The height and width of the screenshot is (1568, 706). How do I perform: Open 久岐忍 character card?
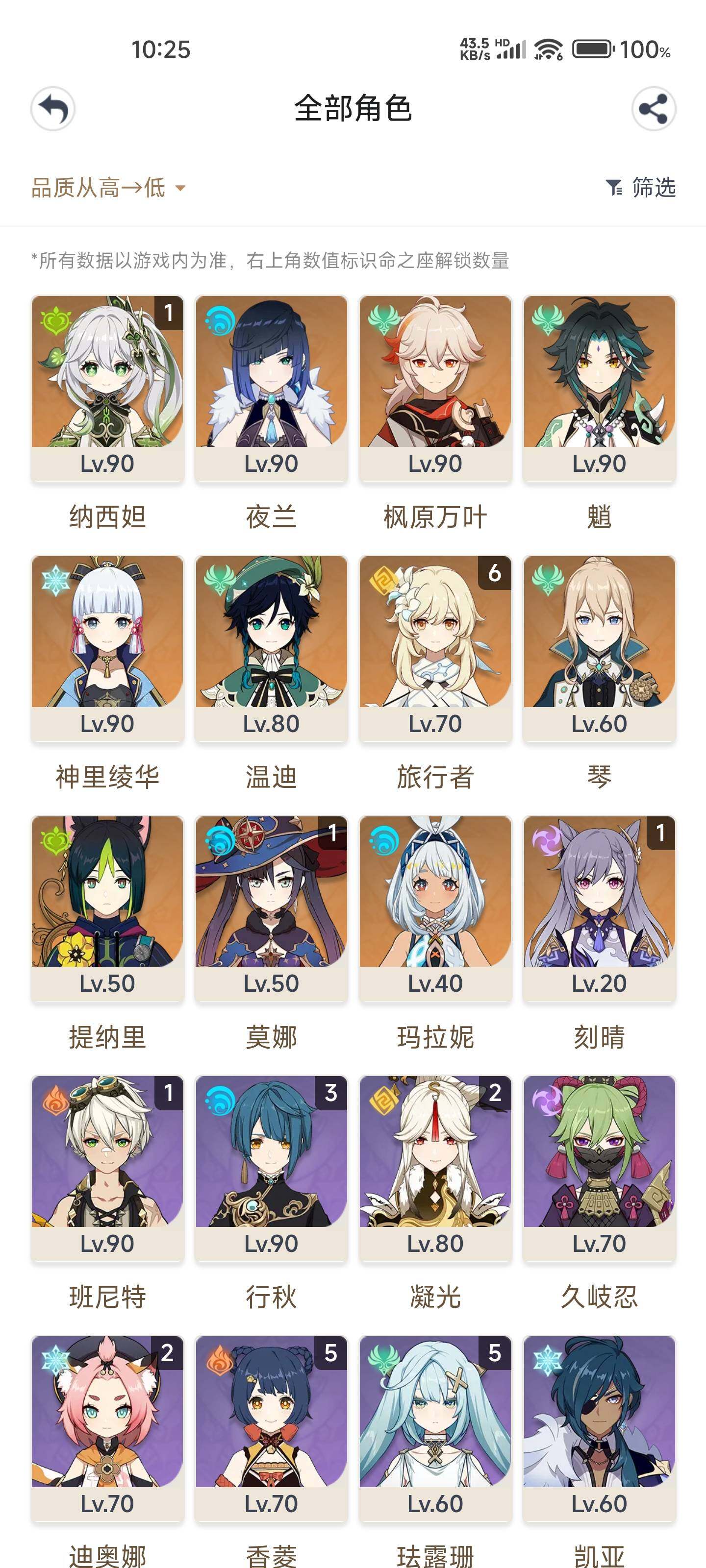[x=599, y=1168]
